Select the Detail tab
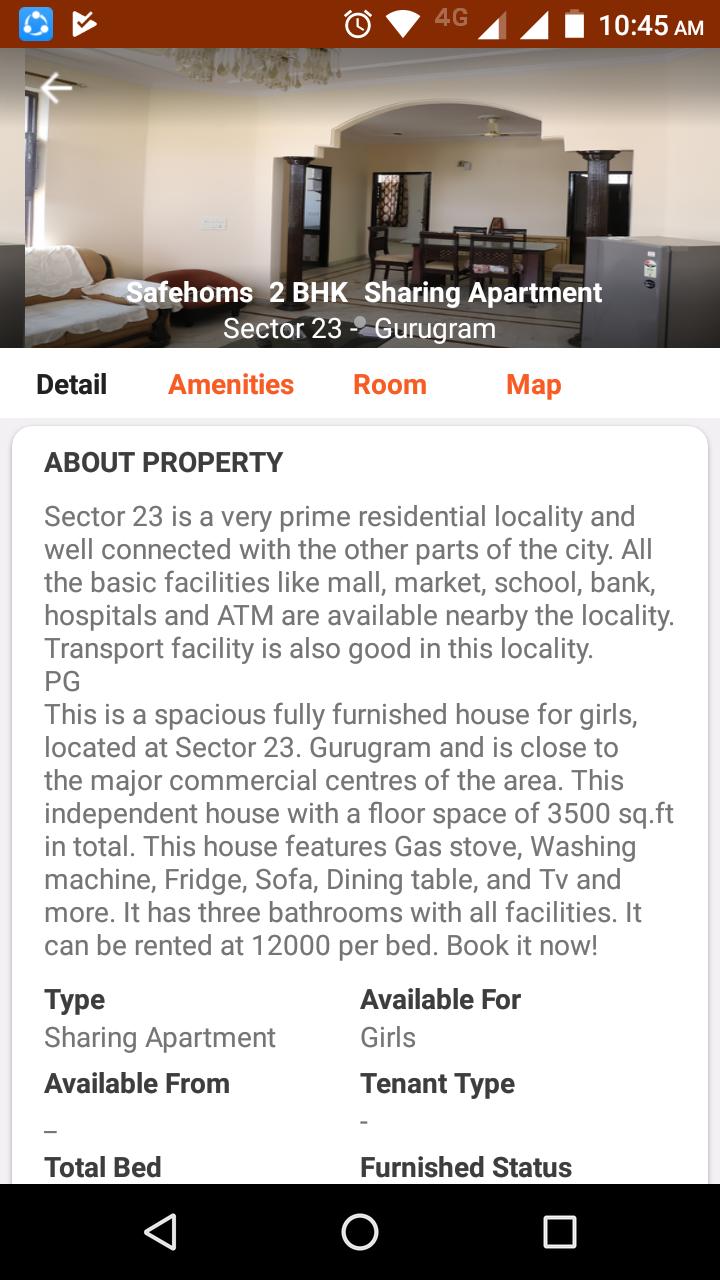The width and height of the screenshot is (720, 1280). tap(71, 385)
